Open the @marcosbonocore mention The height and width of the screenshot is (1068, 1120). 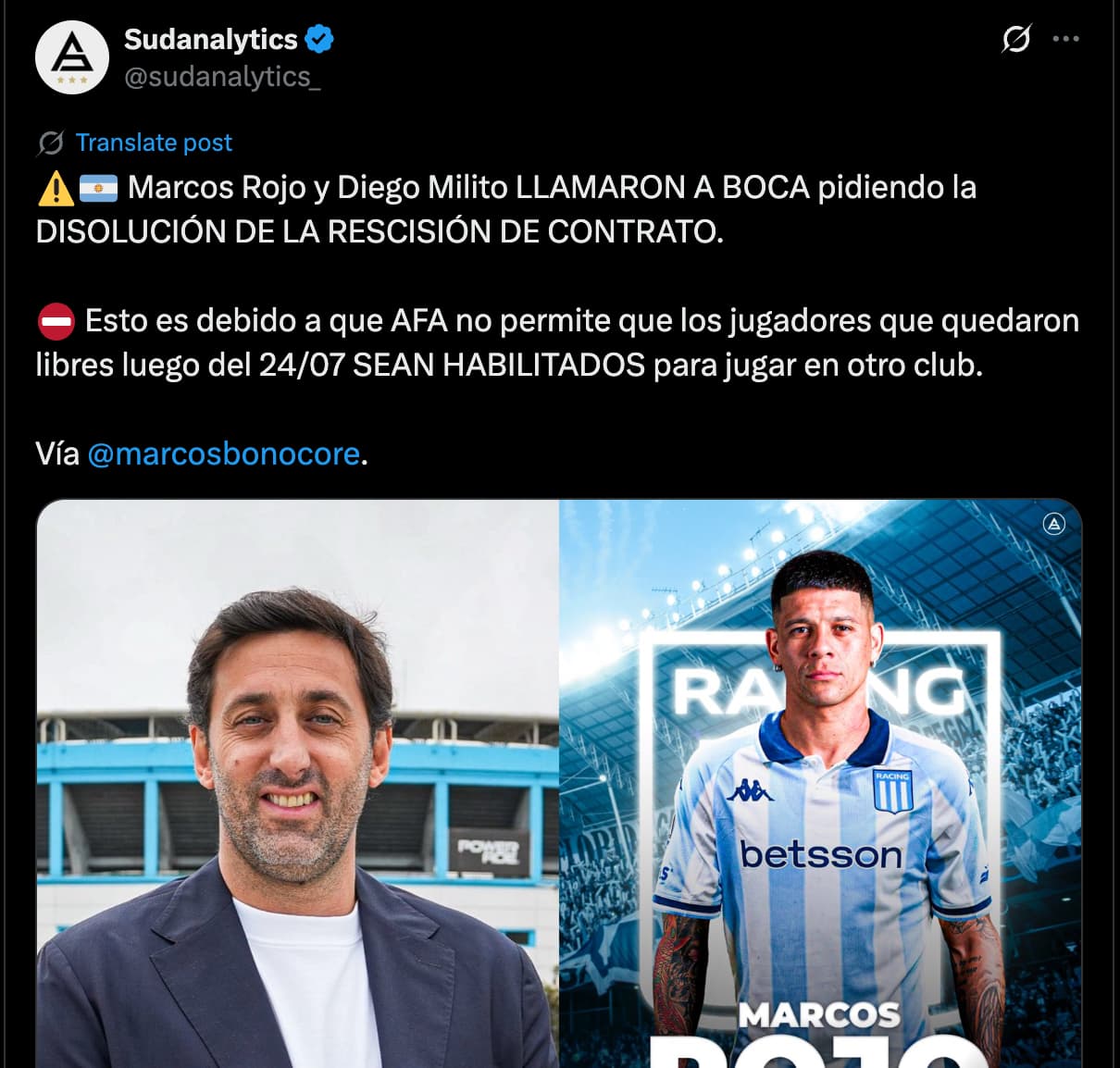pyautogui.click(x=223, y=453)
